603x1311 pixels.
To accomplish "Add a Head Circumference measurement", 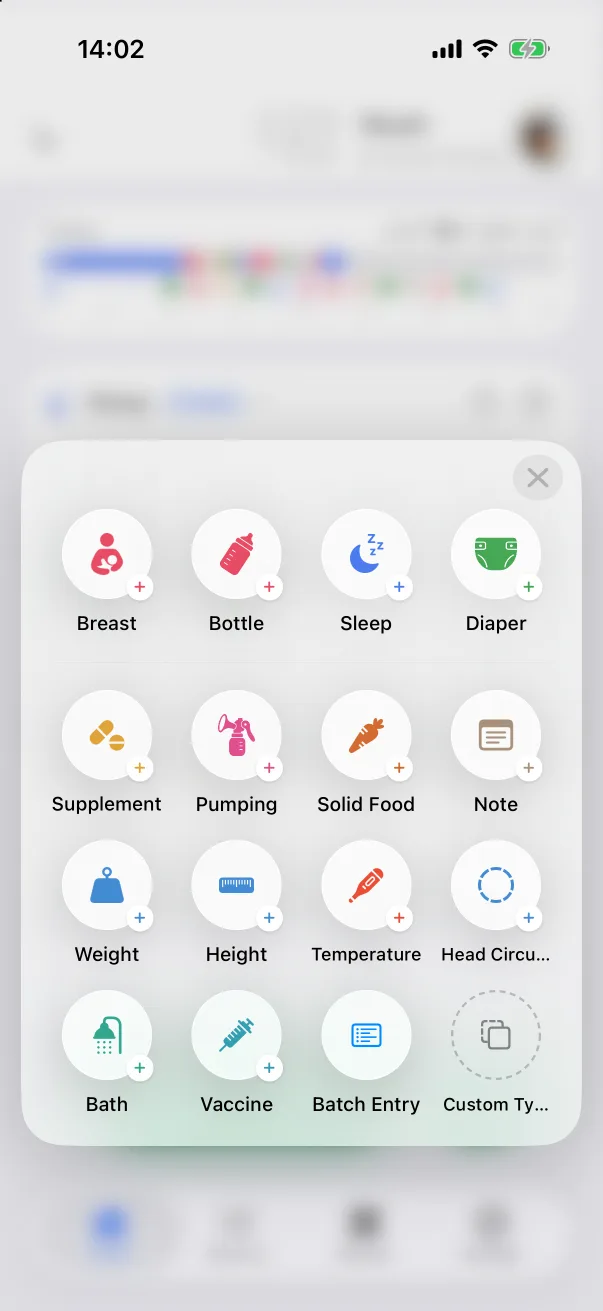I will click(x=496, y=885).
